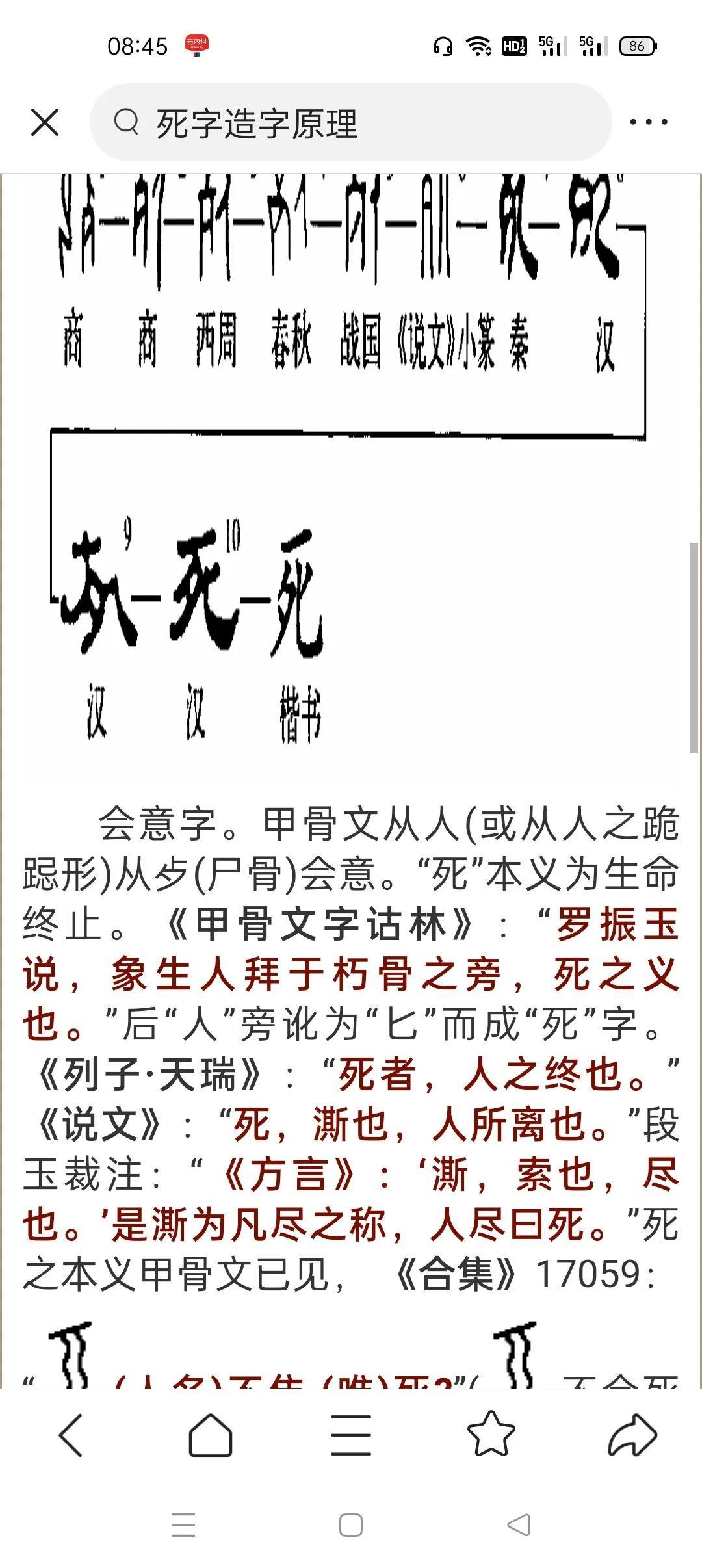
Task: Open system recent apps button
Action: pos(183,1525)
